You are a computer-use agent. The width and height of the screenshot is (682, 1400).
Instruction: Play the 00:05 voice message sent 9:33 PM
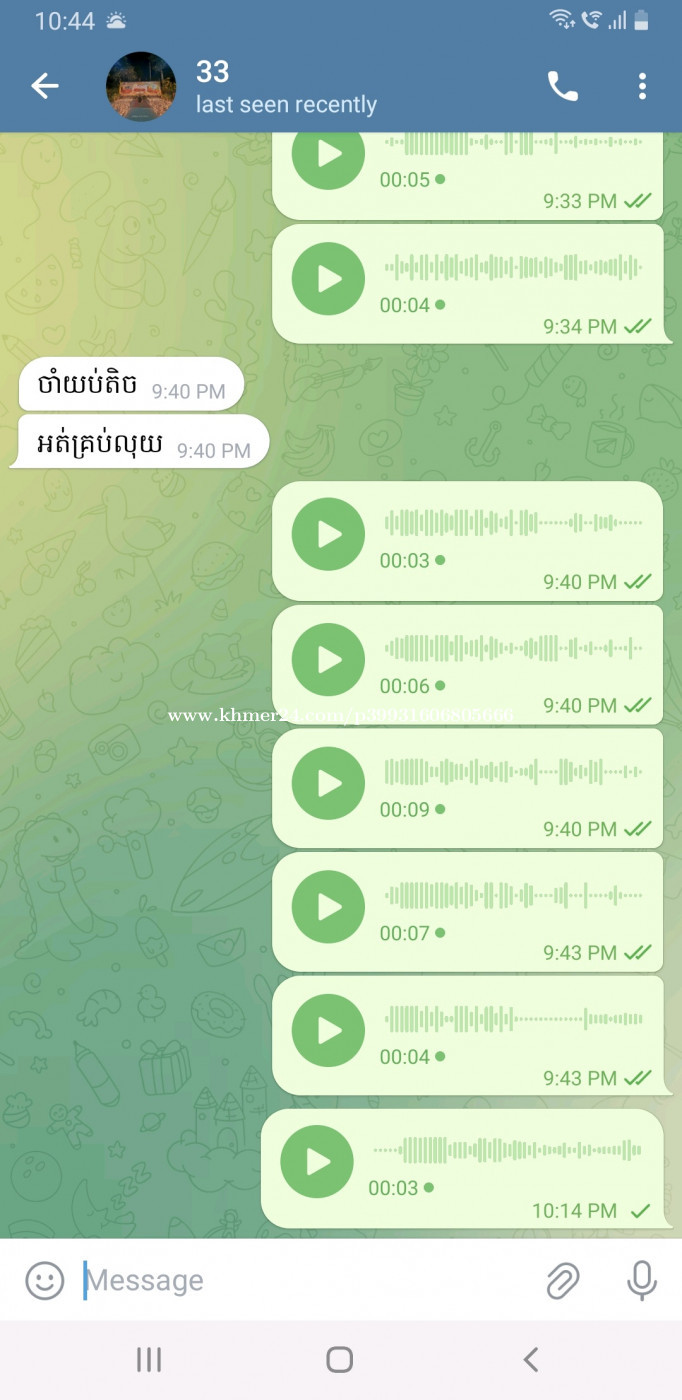pyautogui.click(x=329, y=155)
